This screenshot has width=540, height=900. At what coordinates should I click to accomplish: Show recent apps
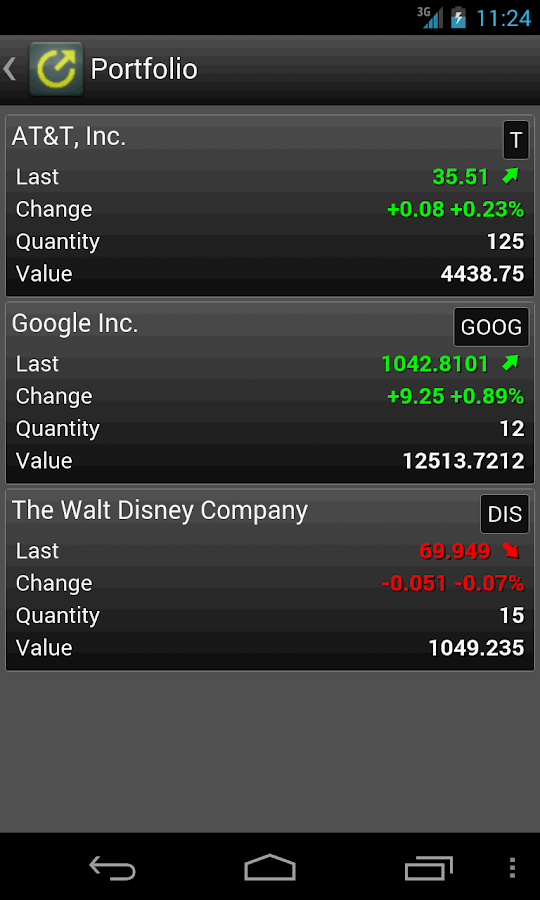point(428,867)
